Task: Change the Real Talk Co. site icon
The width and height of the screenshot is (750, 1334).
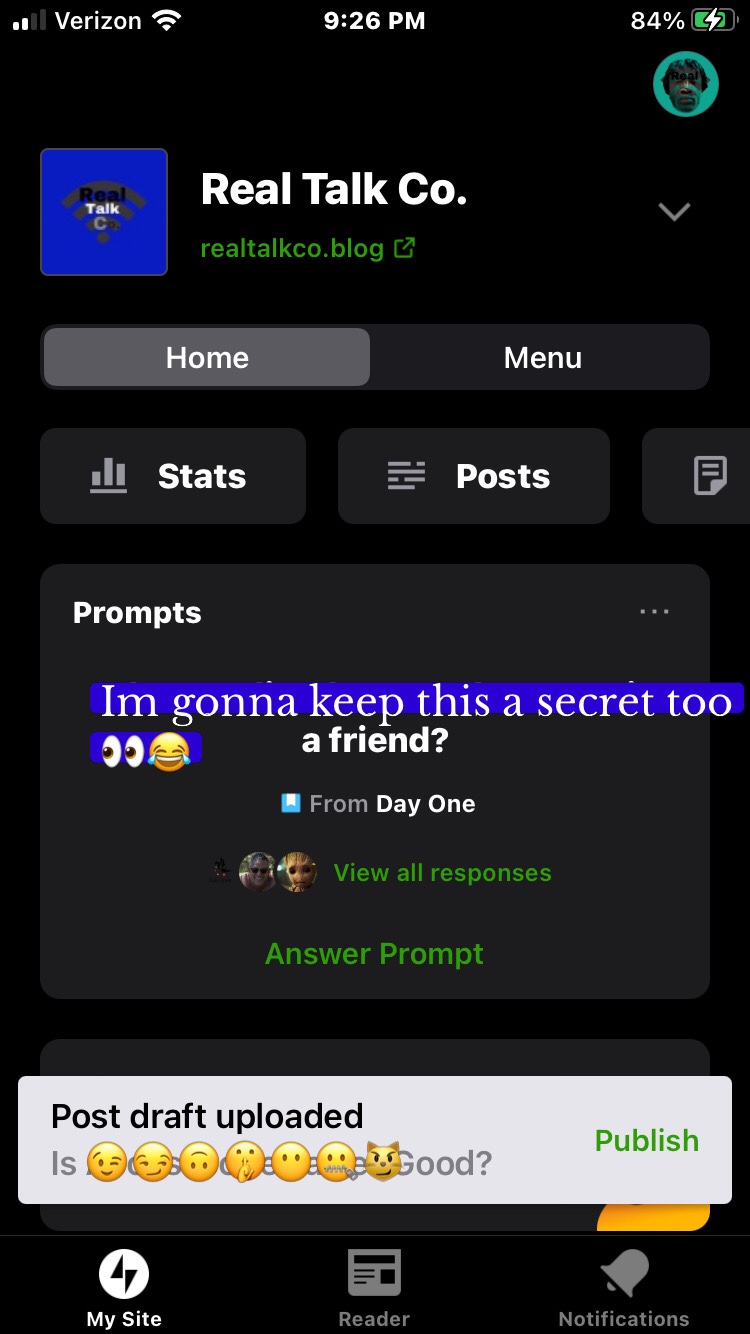Action: click(x=104, y=212)
